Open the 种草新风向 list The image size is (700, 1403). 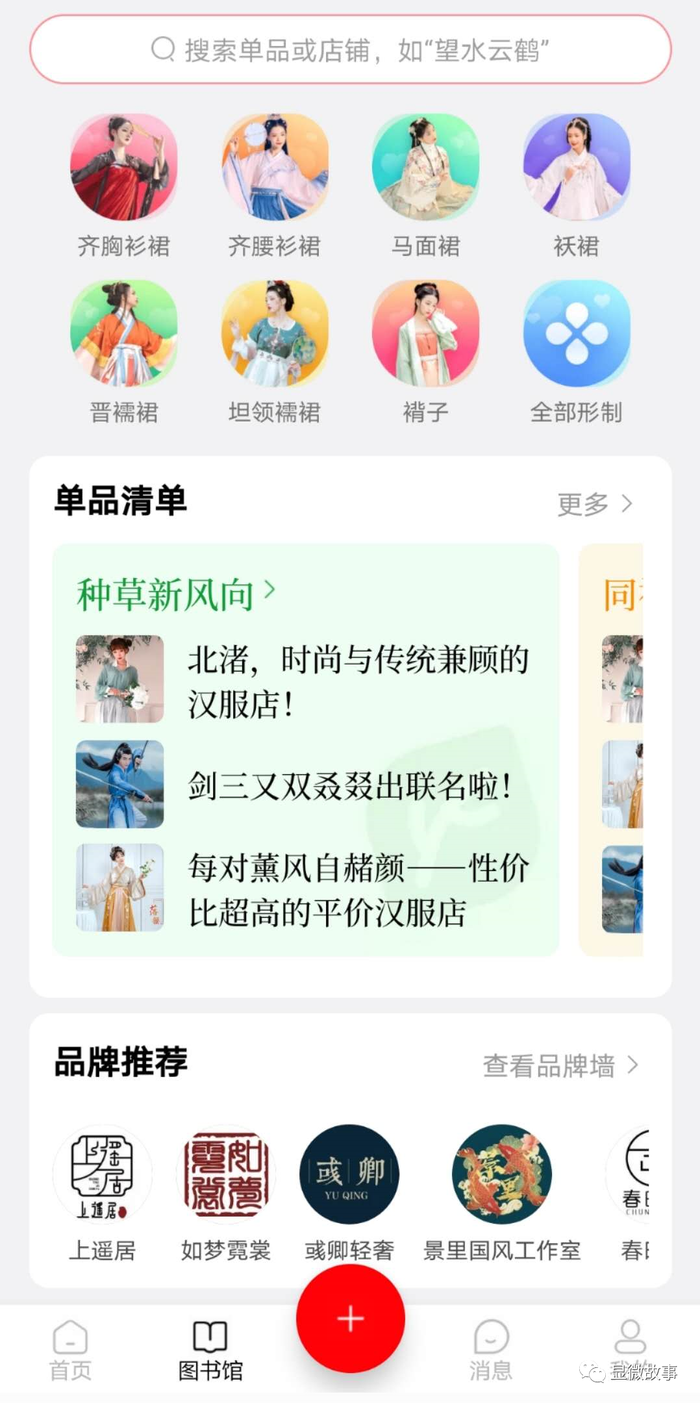tap(175, 594)
